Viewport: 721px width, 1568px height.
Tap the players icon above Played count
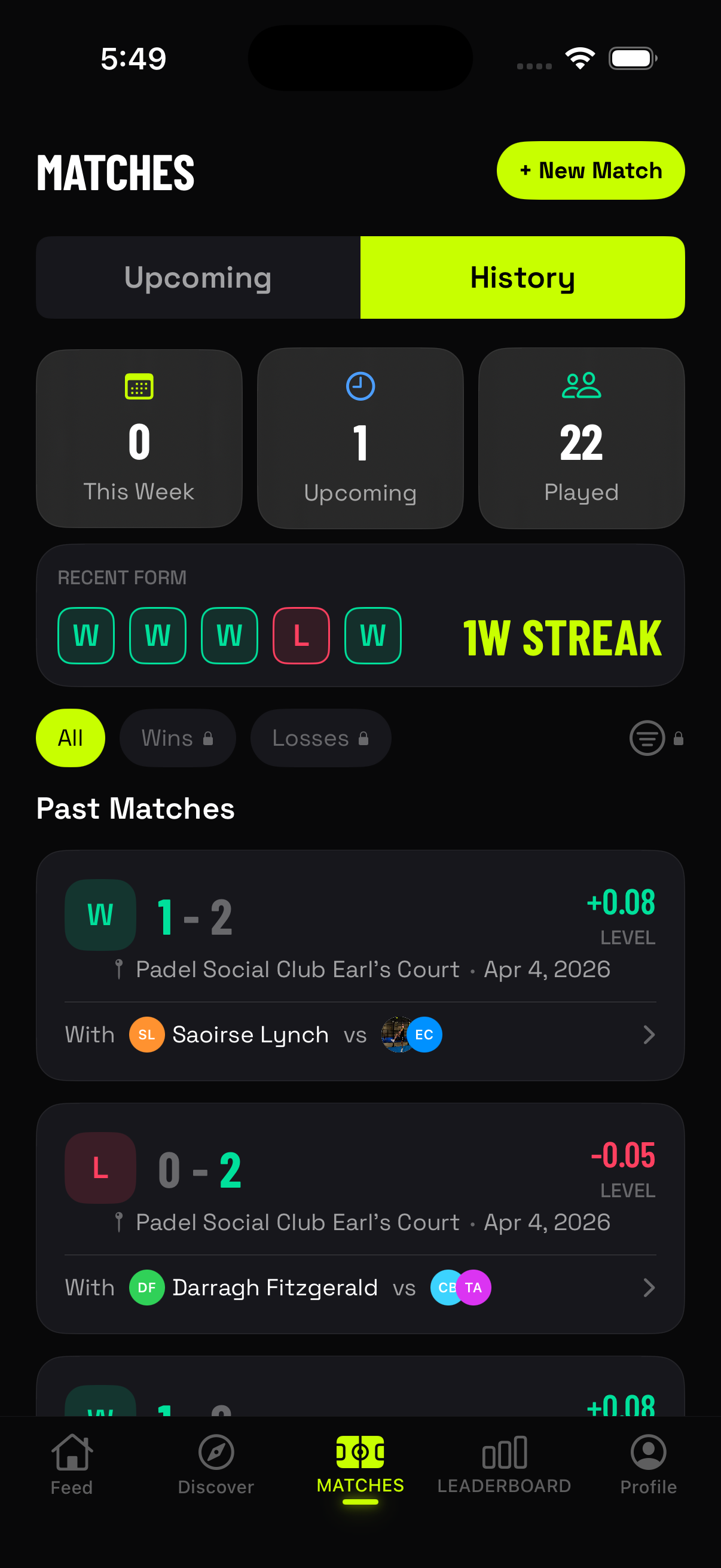(x=581, y=386)
